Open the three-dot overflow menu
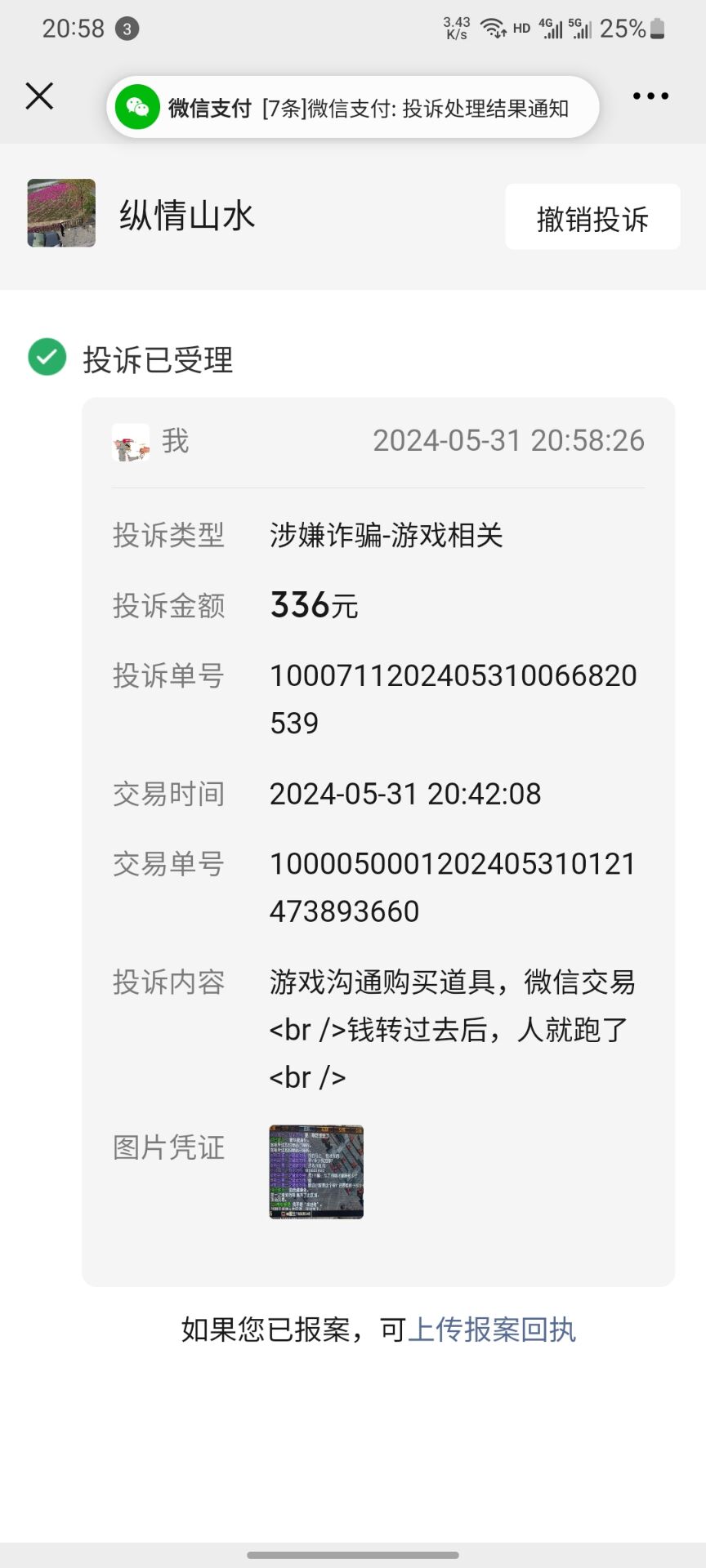 click(x=650, y=96)
